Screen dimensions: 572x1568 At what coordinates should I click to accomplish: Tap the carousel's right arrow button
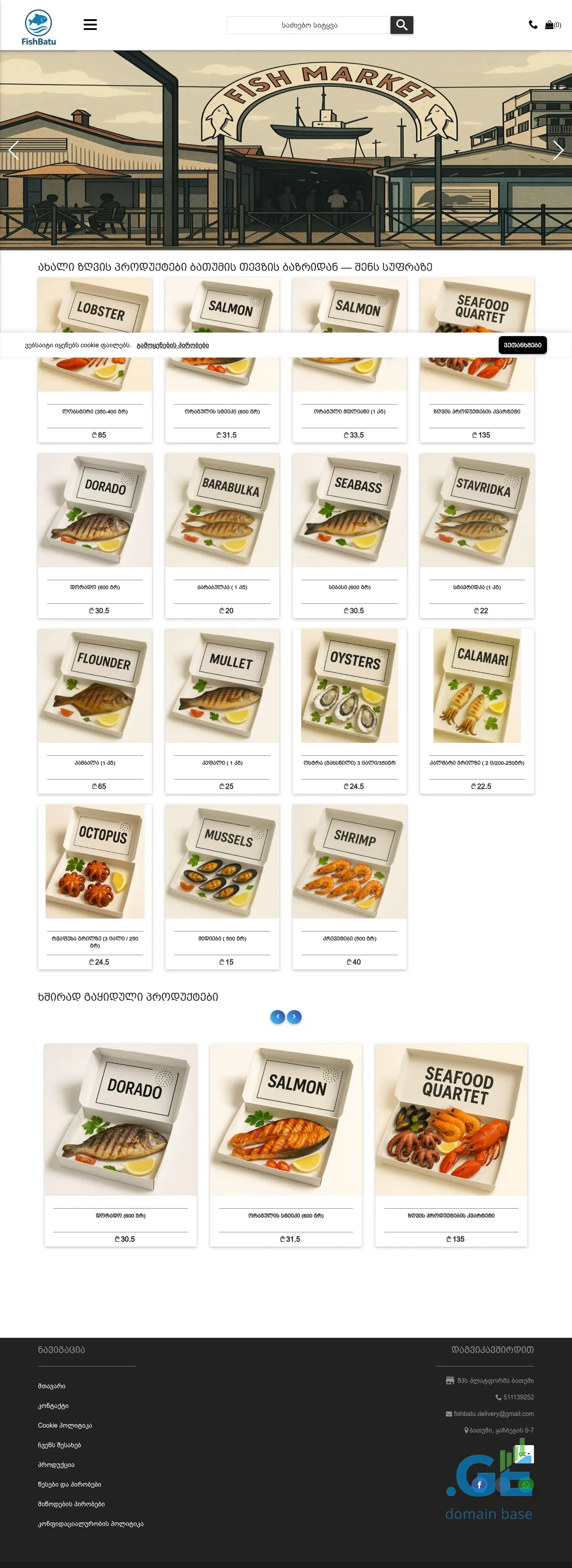coord(294,1016)
